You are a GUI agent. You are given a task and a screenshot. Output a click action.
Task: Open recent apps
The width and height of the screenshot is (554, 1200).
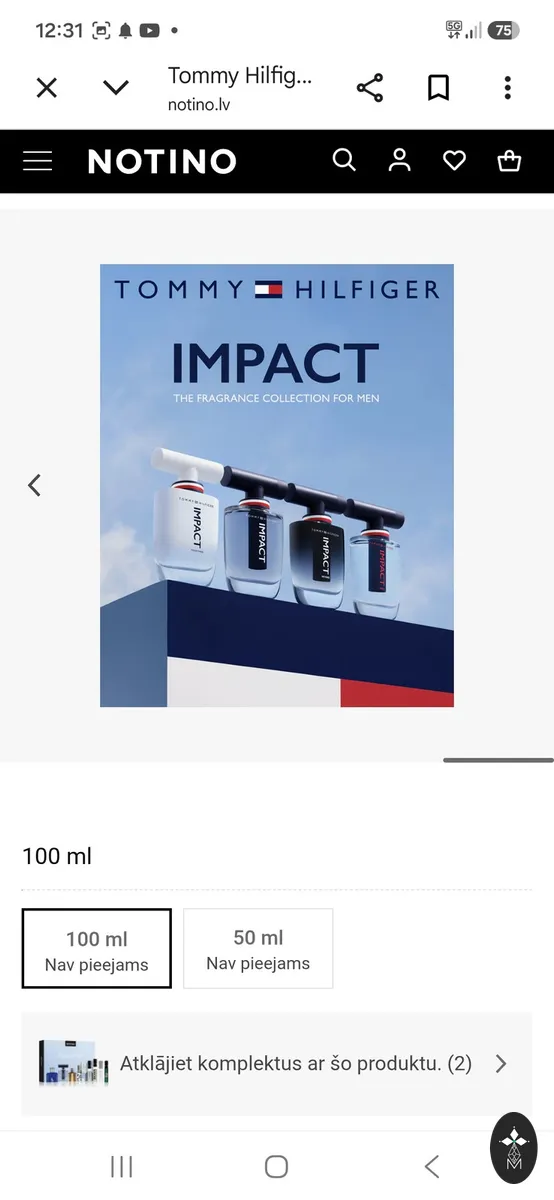click(x=122, y=1166)
